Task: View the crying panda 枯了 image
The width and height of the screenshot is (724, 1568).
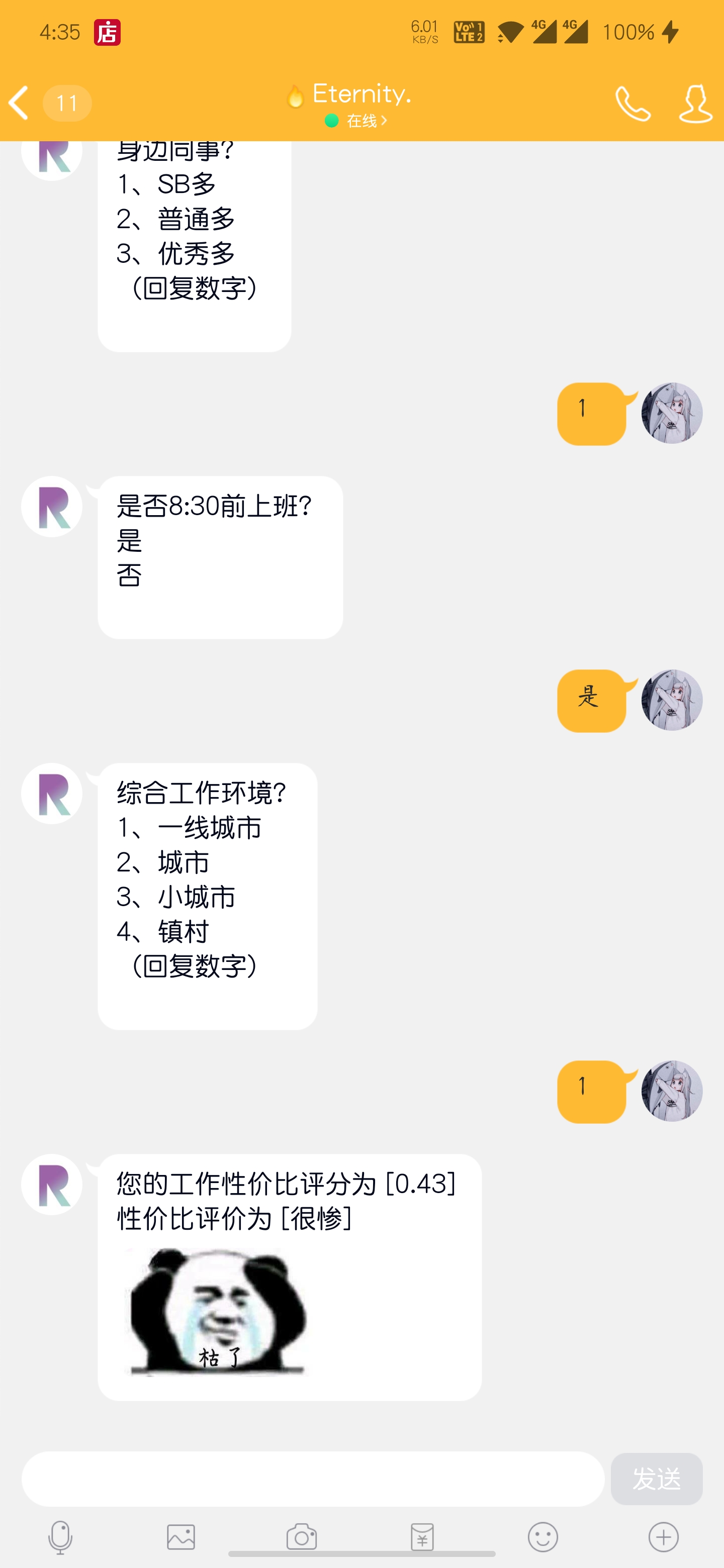Action: coord(218,1311)
